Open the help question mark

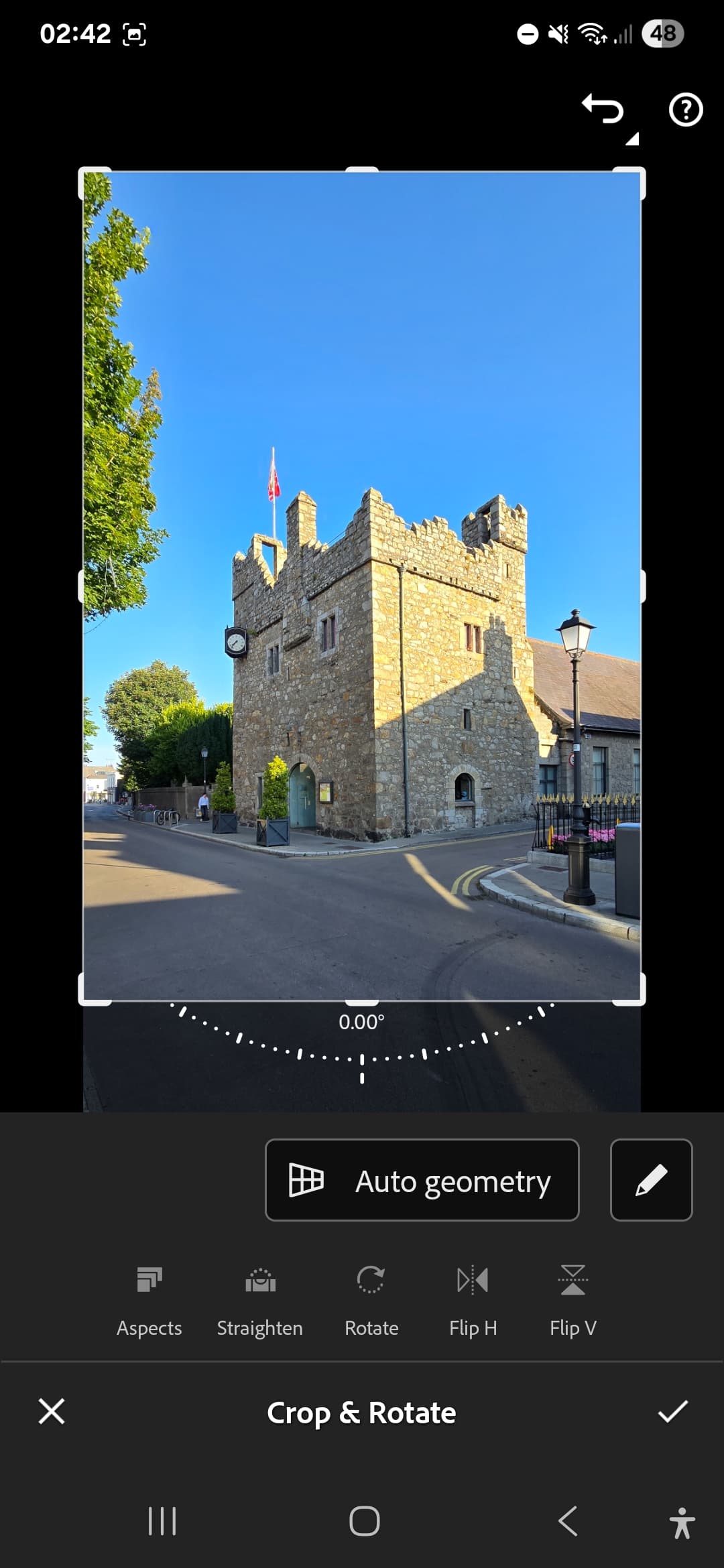click(685, 110)
